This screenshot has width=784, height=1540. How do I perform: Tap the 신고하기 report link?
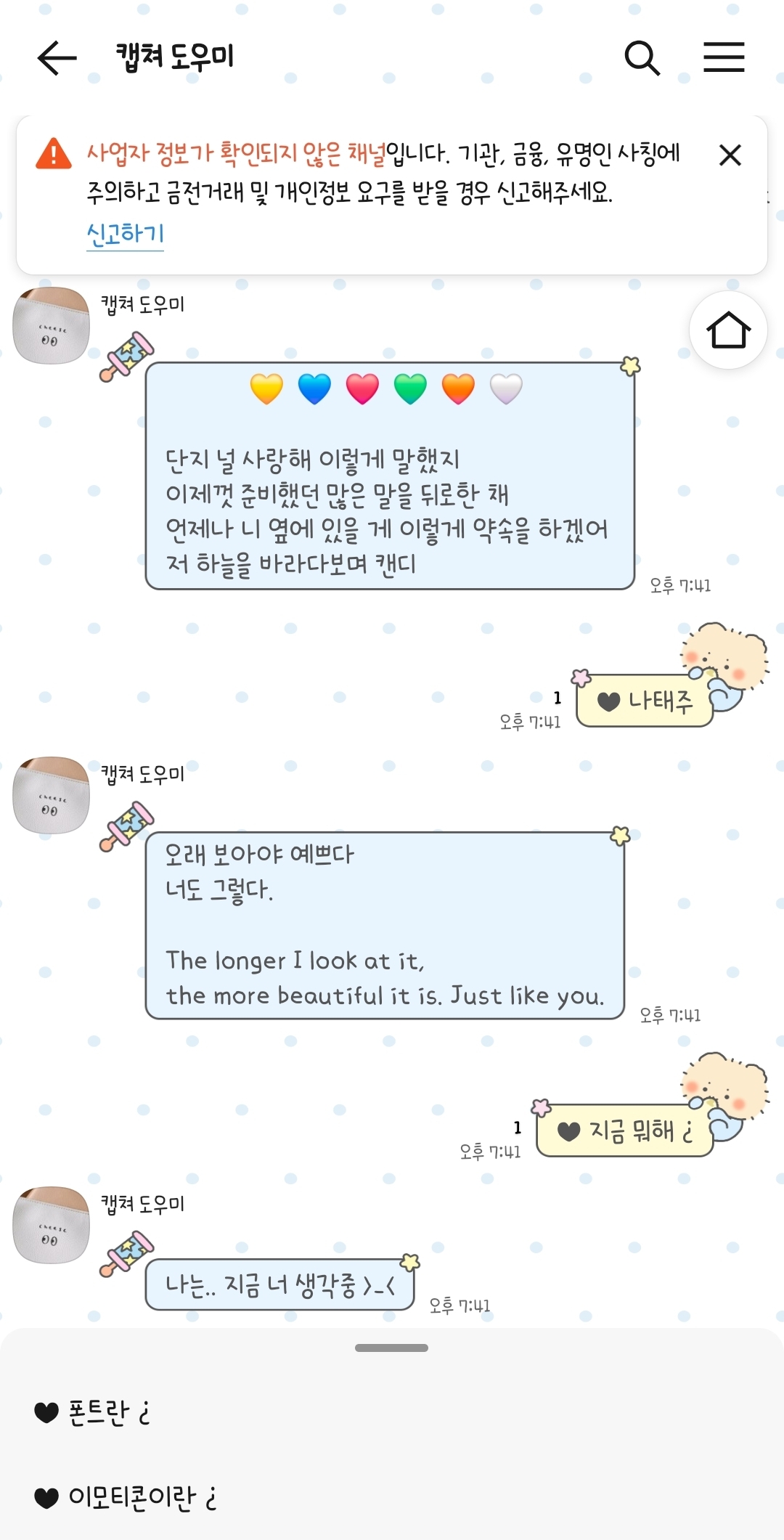pos(125,234)
